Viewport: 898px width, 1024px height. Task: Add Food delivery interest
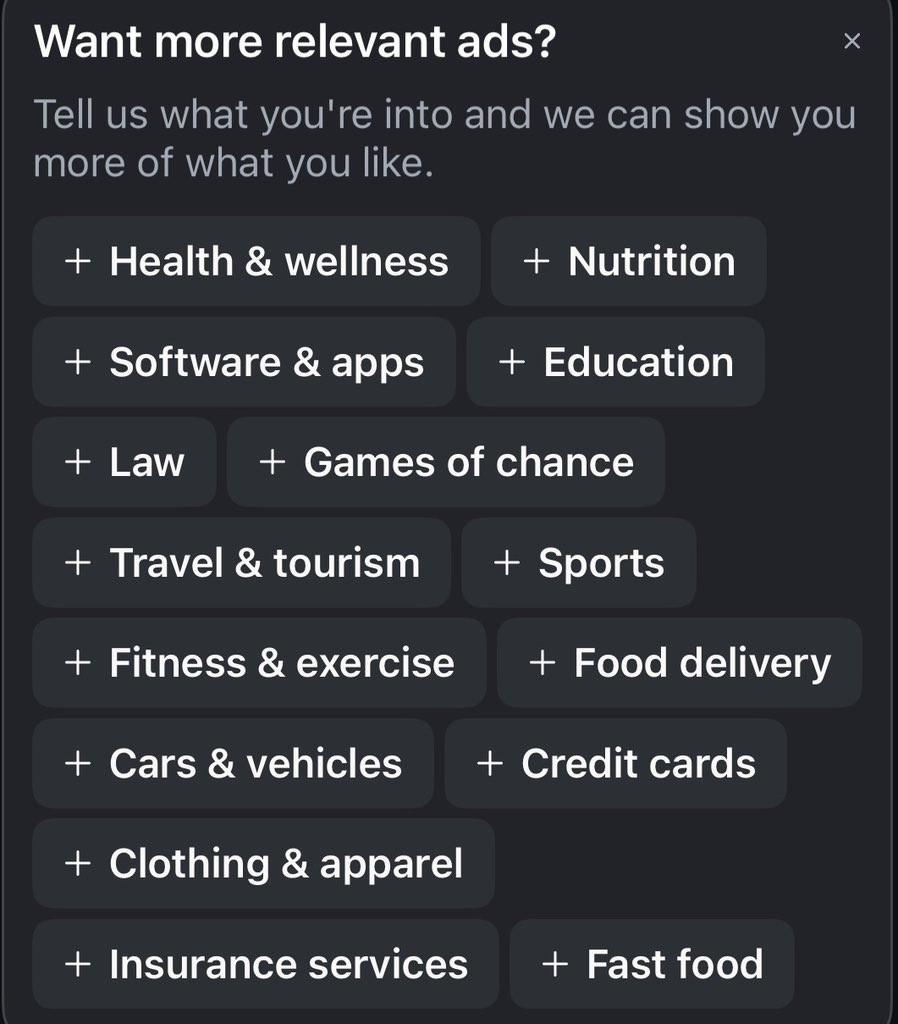tap(679, 663)
